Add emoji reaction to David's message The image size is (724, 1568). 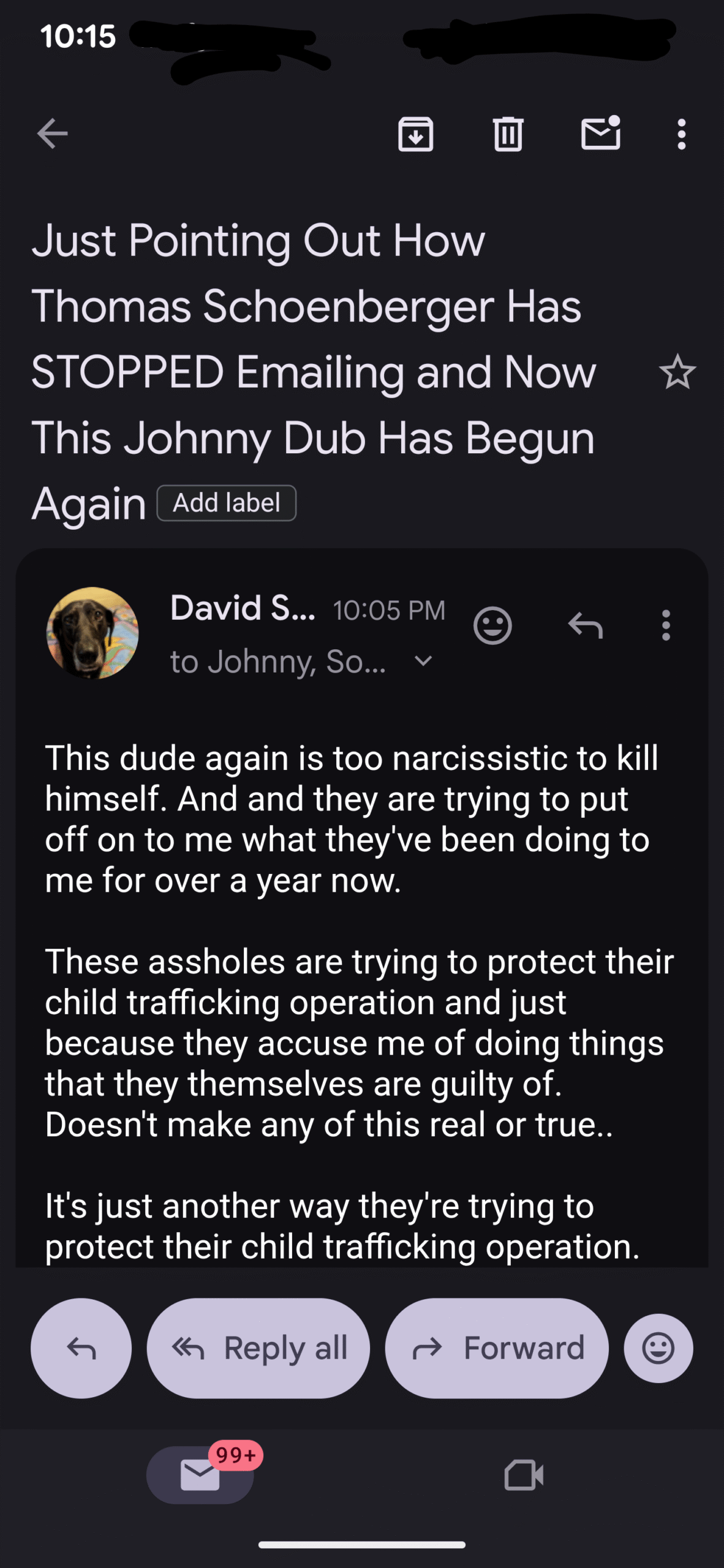[492, 625]
